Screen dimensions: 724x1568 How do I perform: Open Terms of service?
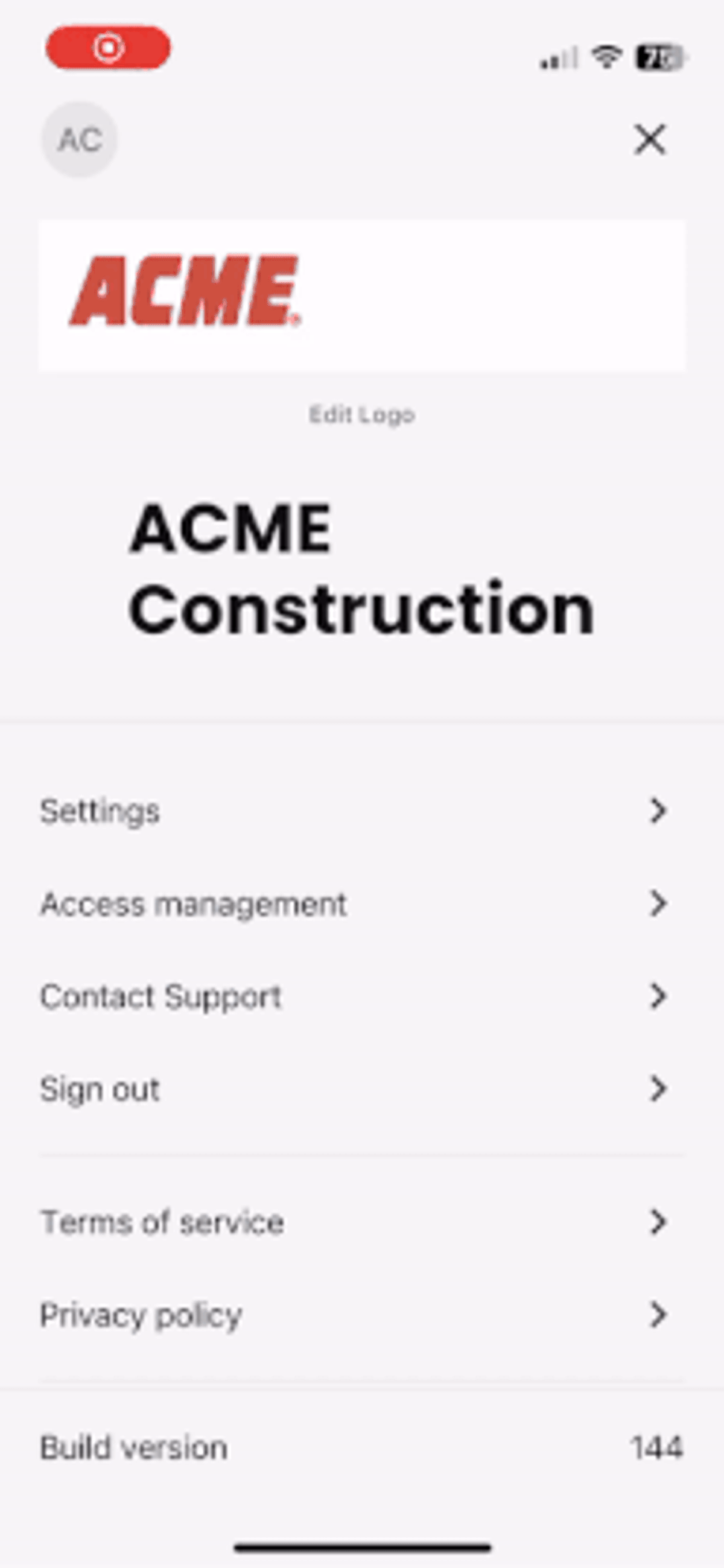(161, 1224)
